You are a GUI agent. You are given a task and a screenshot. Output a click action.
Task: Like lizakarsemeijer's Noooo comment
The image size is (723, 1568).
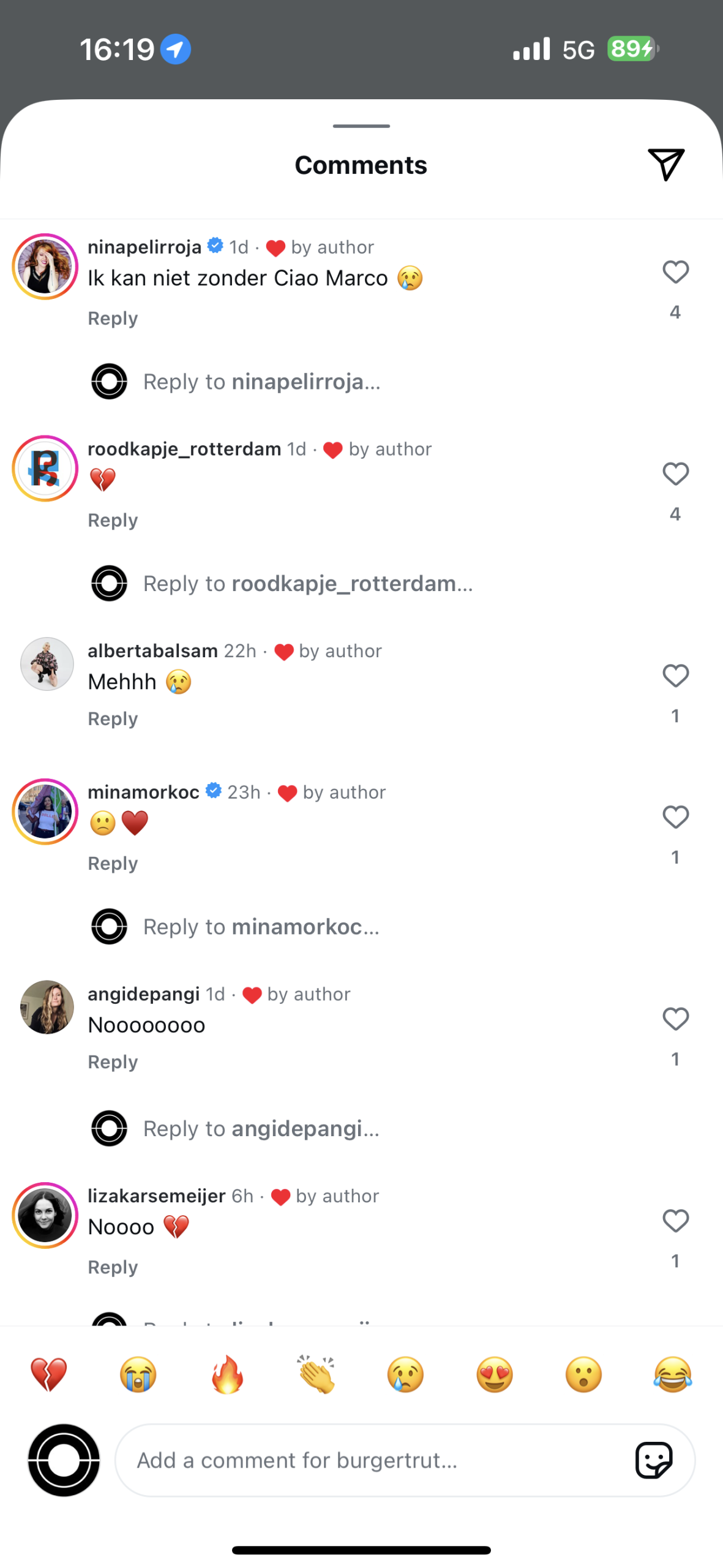(x=675, y=1221)
